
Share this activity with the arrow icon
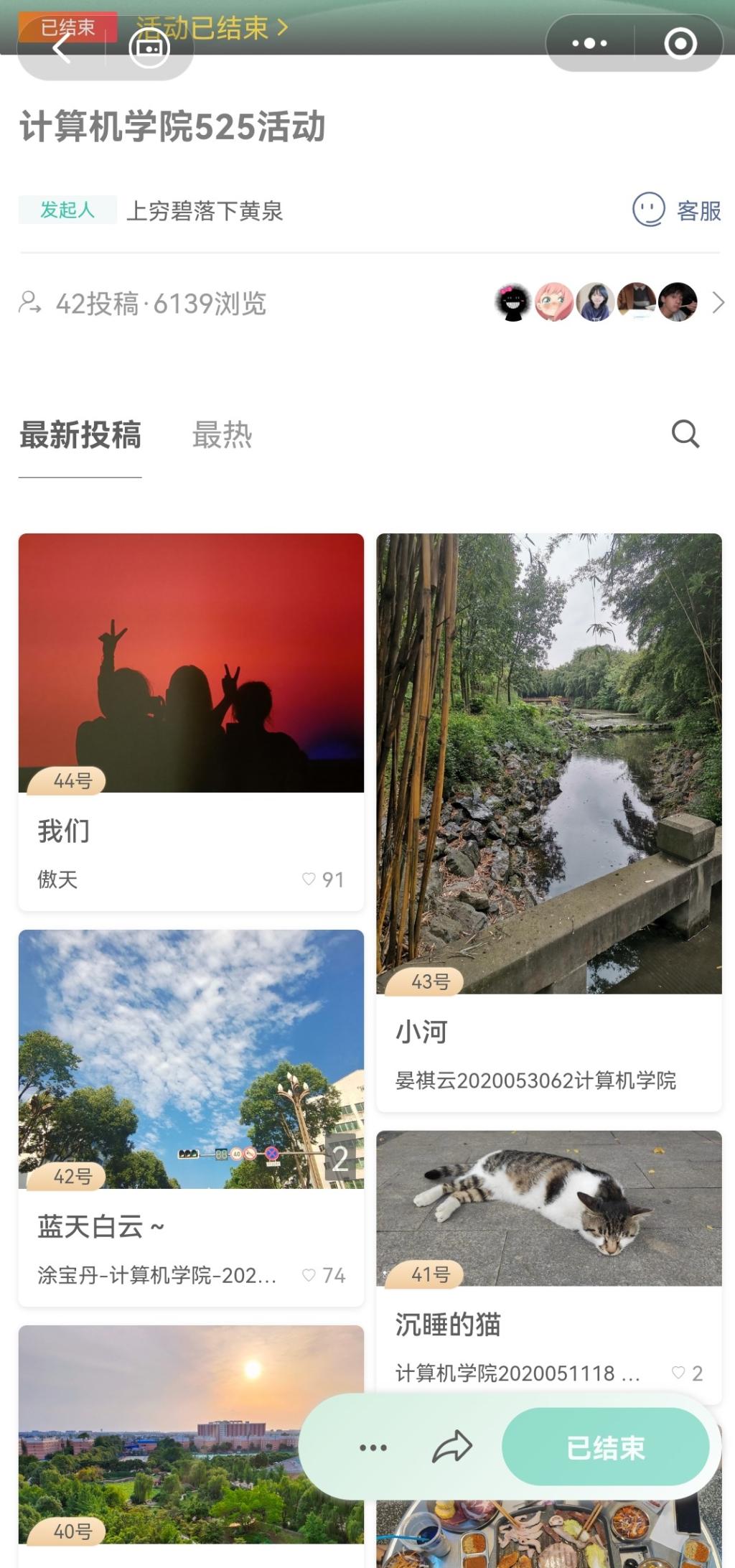[x=451, y=1447]
